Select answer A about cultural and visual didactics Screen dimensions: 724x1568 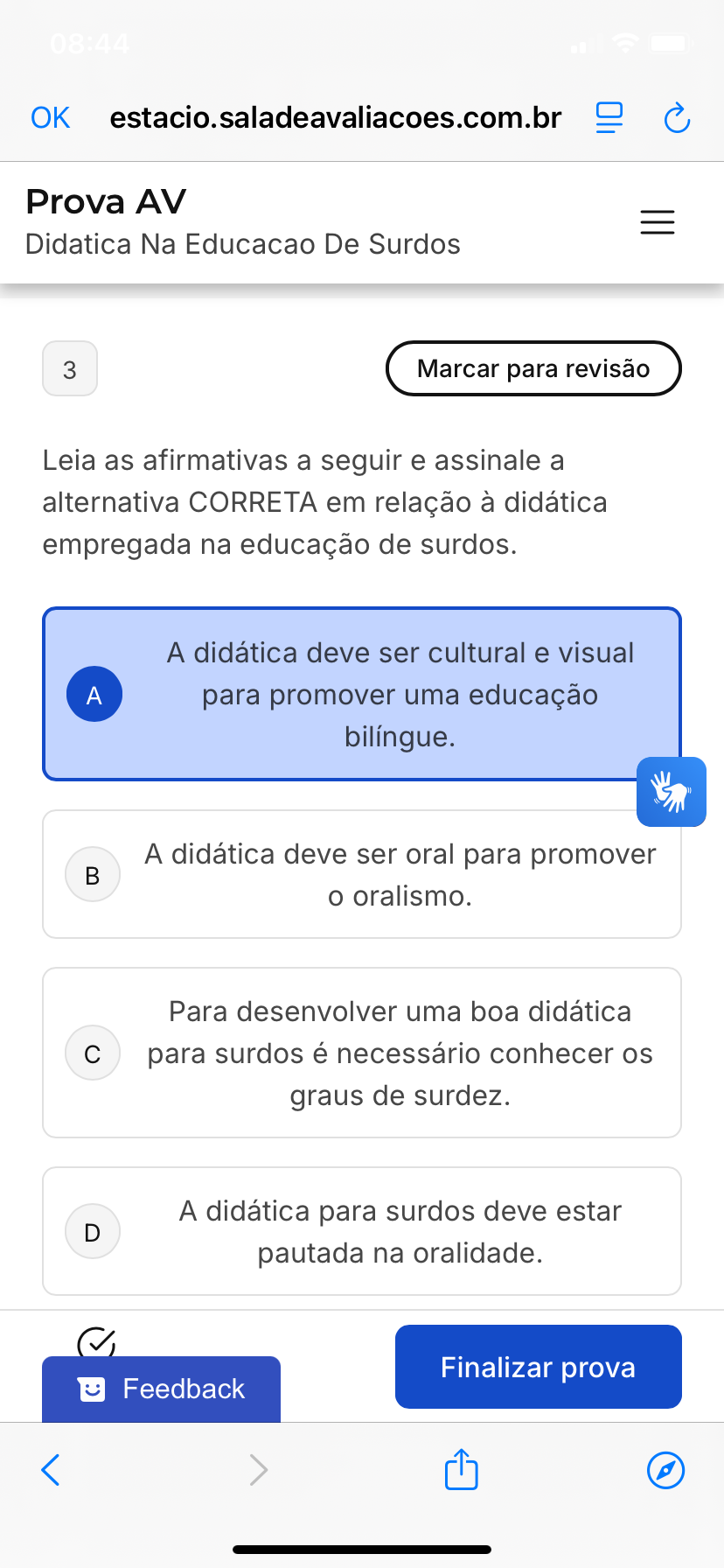[x=362, y=694]
